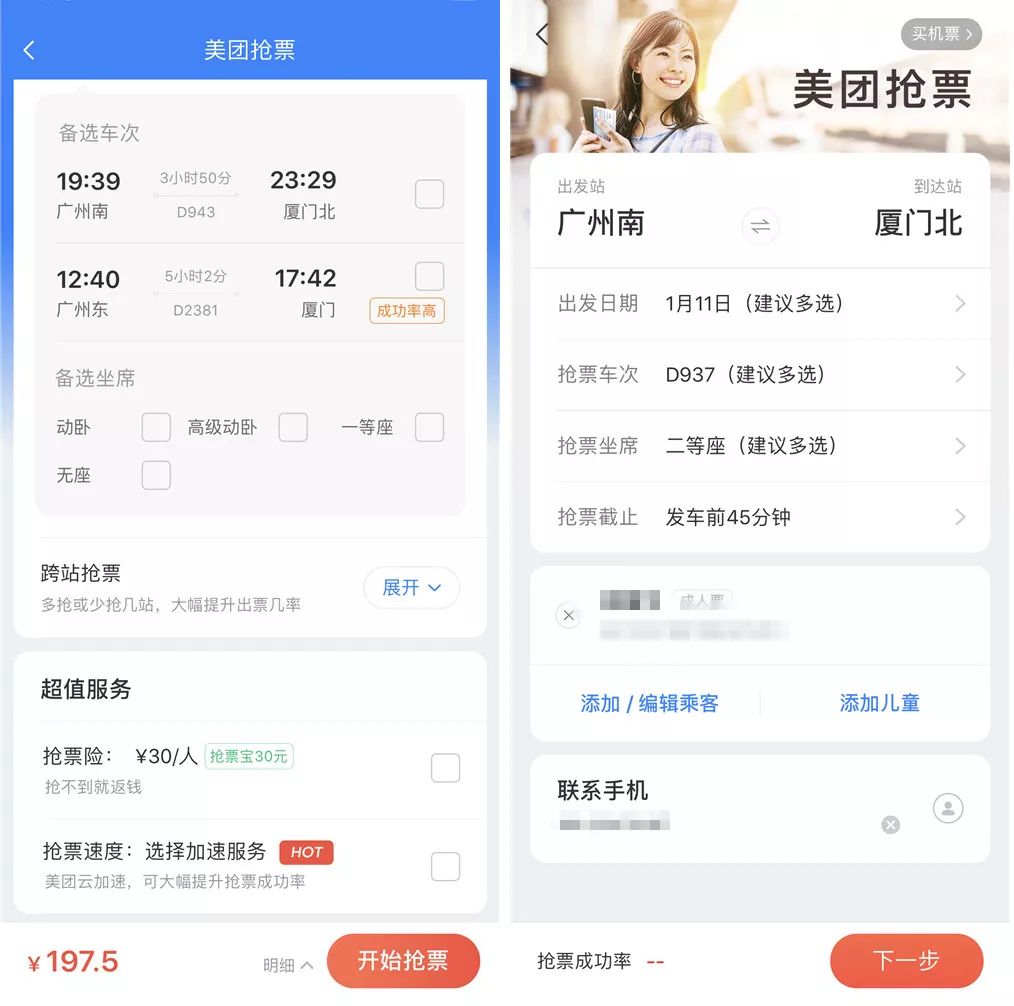This screenshot has width=1014, height=1006.
Task: Tap 添加 / 编辑乘客
Action: pos(649,703)
